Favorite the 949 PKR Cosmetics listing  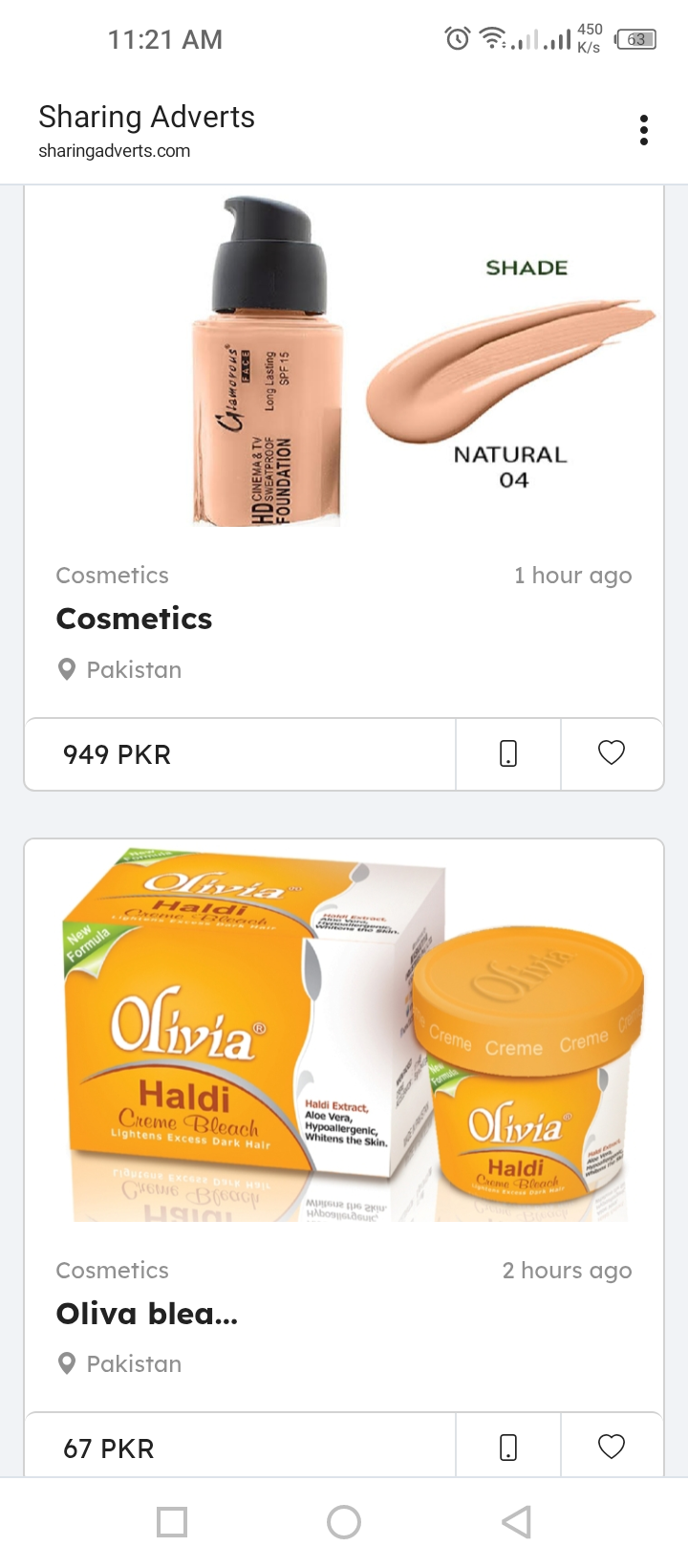612,753
